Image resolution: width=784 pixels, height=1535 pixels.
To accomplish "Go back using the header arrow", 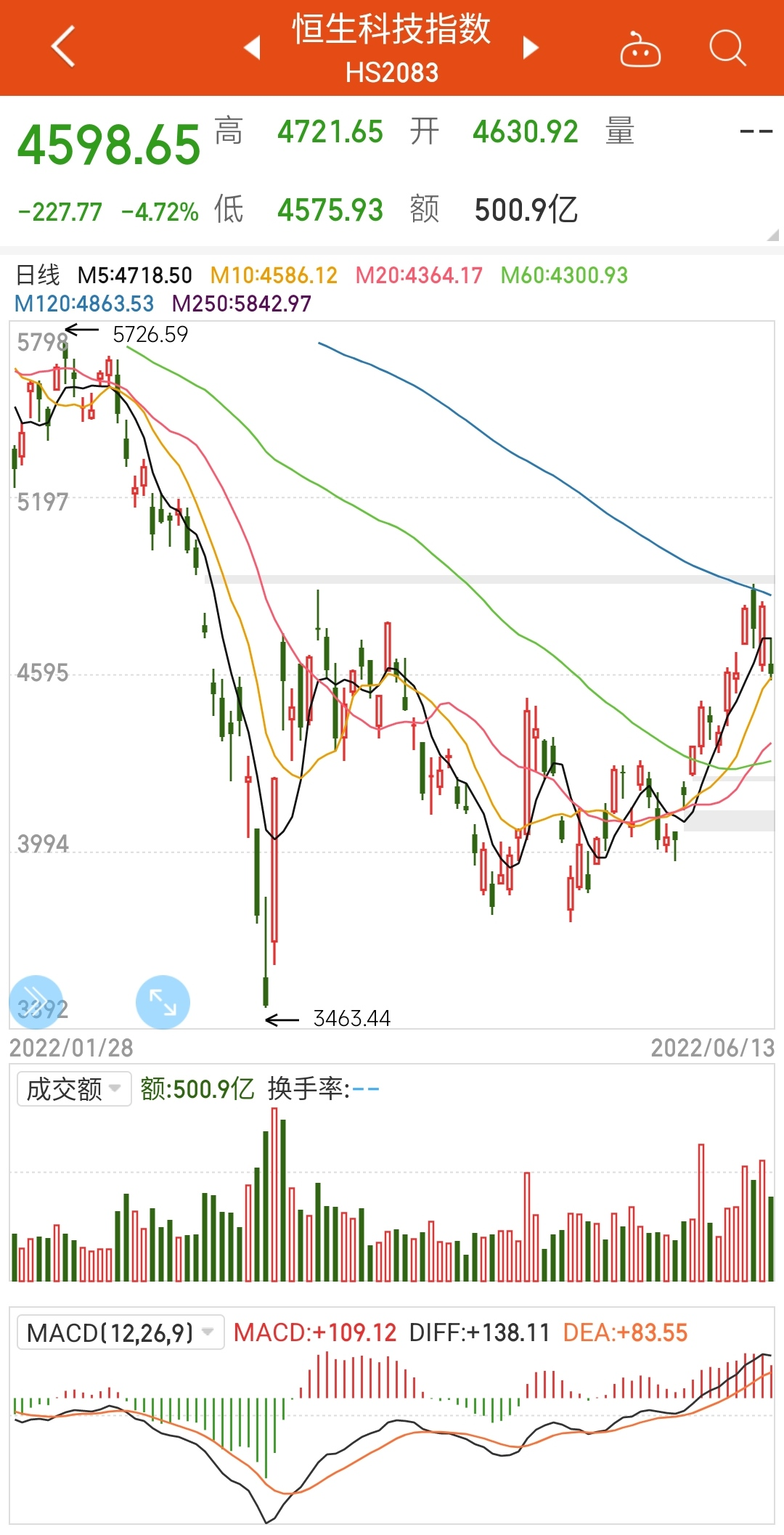I will click(x=64, y=47).
